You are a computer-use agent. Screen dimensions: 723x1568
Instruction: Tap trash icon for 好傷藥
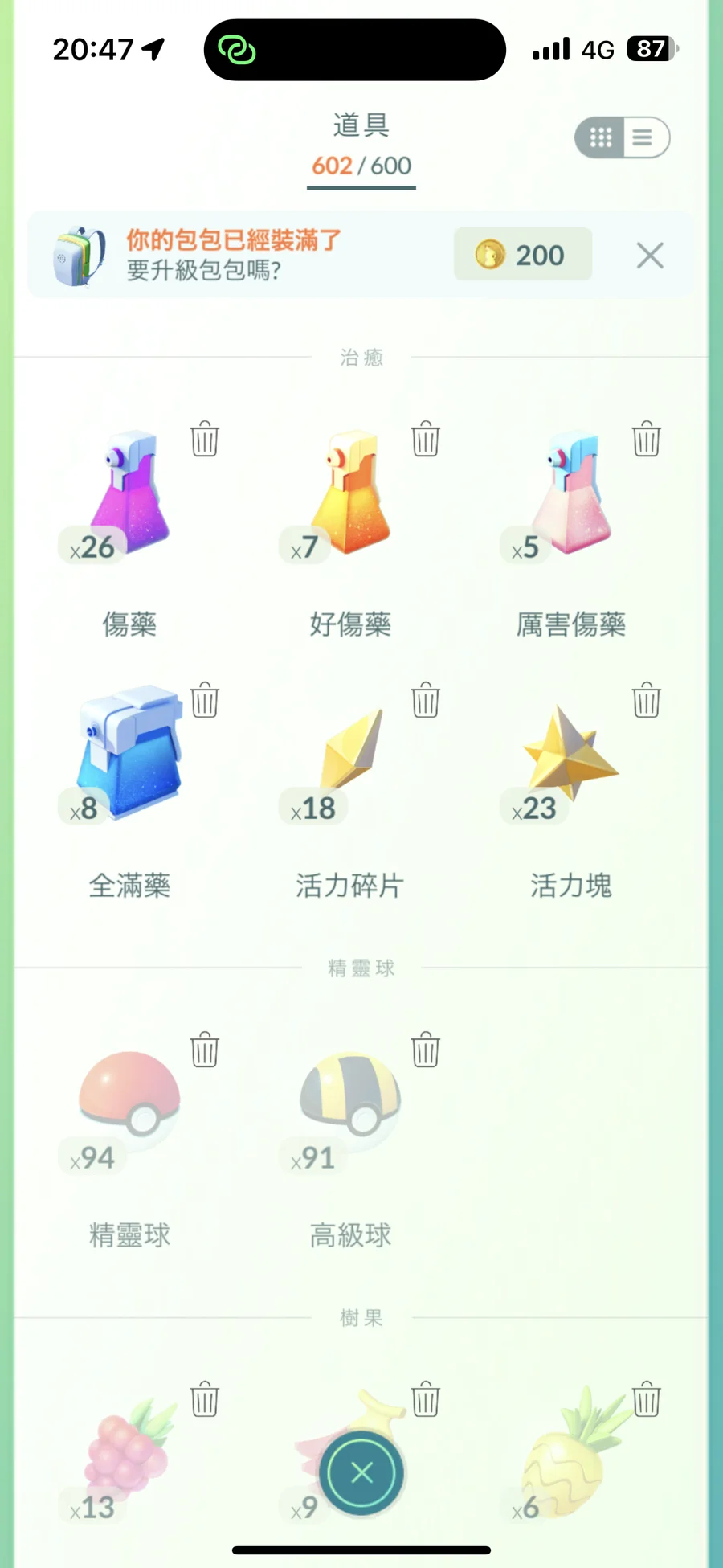(426, 439)
